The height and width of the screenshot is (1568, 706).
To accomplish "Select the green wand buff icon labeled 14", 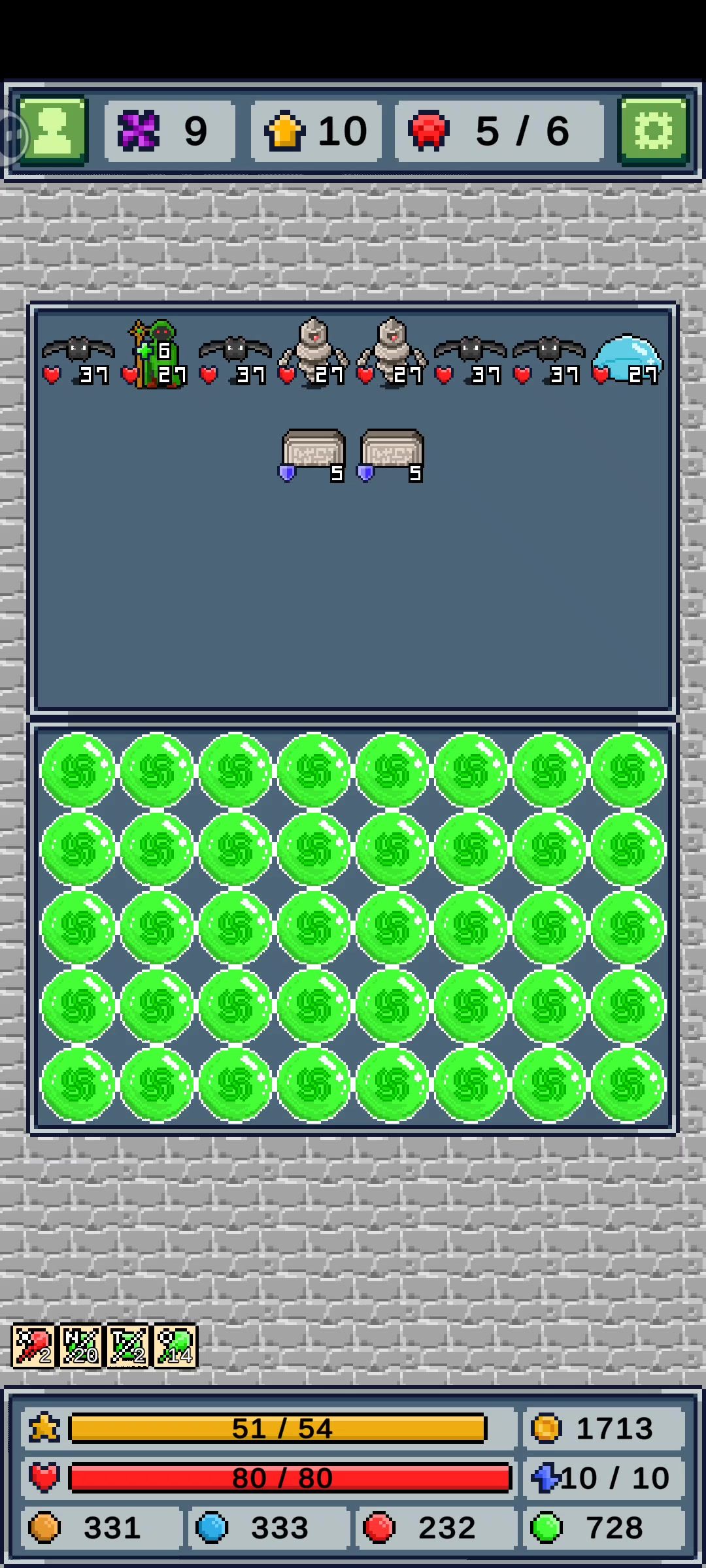I will tap(175, 1346).
